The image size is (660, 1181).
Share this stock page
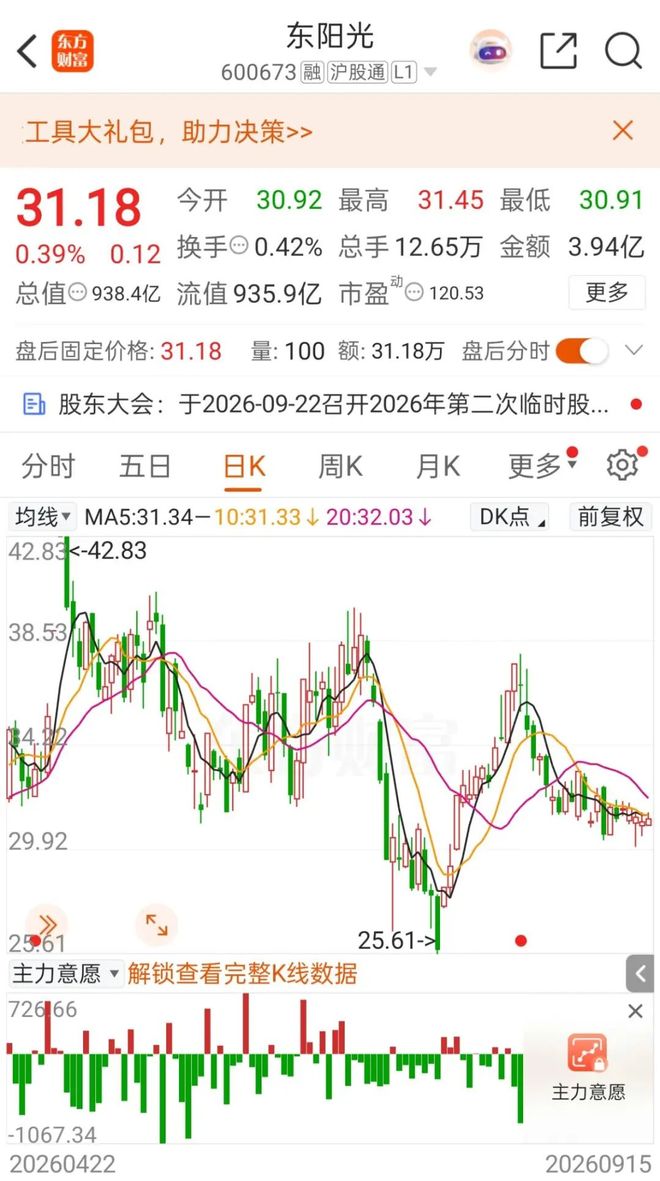click(x=558, y=51)
